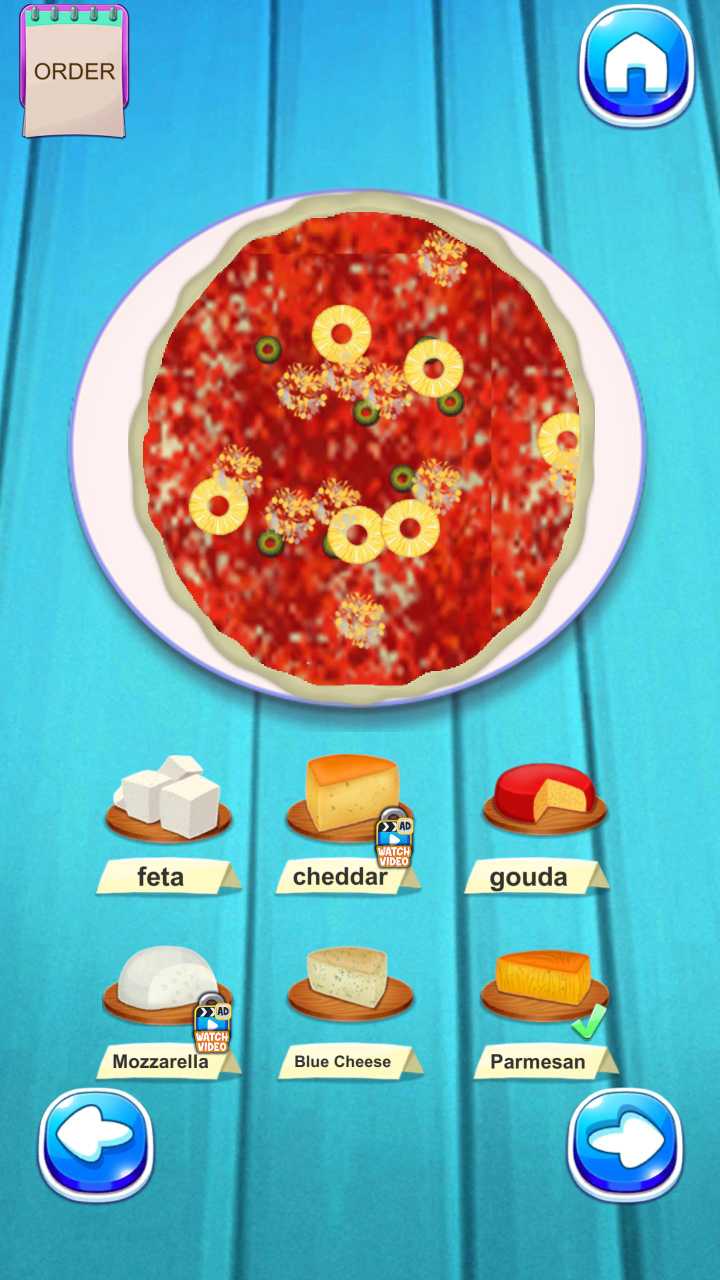
Task: Open the ORDER notepad
Action: 74,70
